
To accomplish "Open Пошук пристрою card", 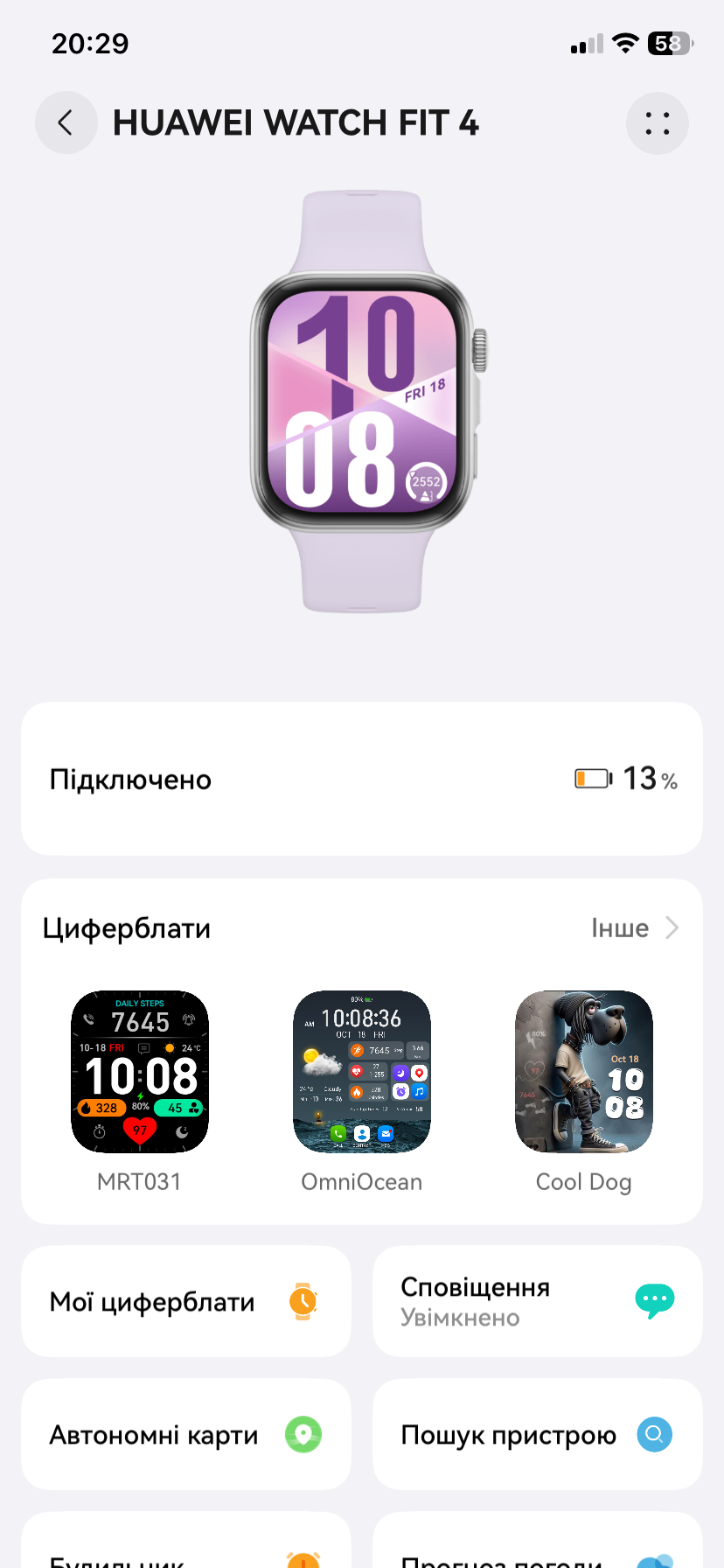I will [x=538, y=1435].
